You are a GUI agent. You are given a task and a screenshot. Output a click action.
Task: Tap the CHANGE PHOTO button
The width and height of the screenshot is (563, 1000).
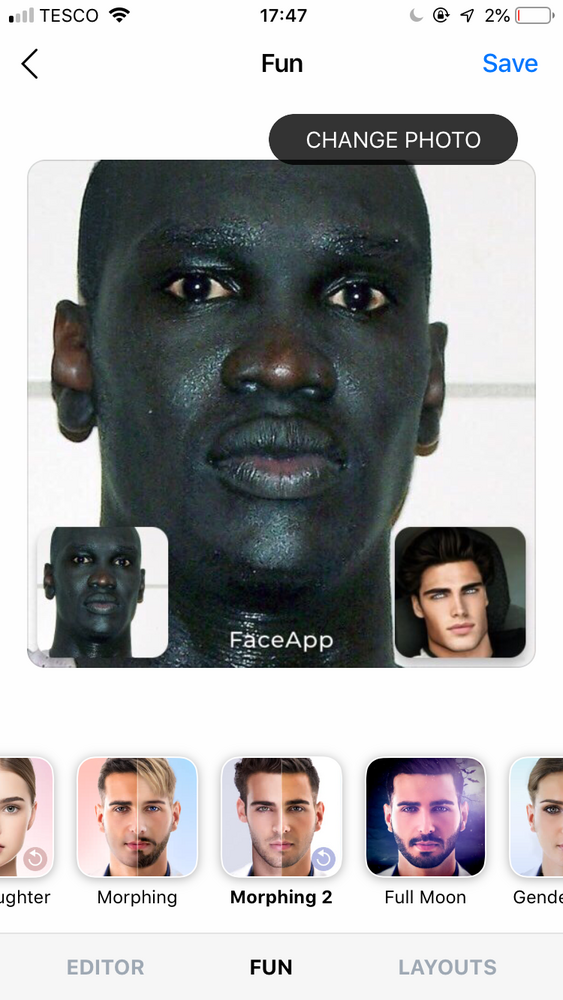[393, 140]
